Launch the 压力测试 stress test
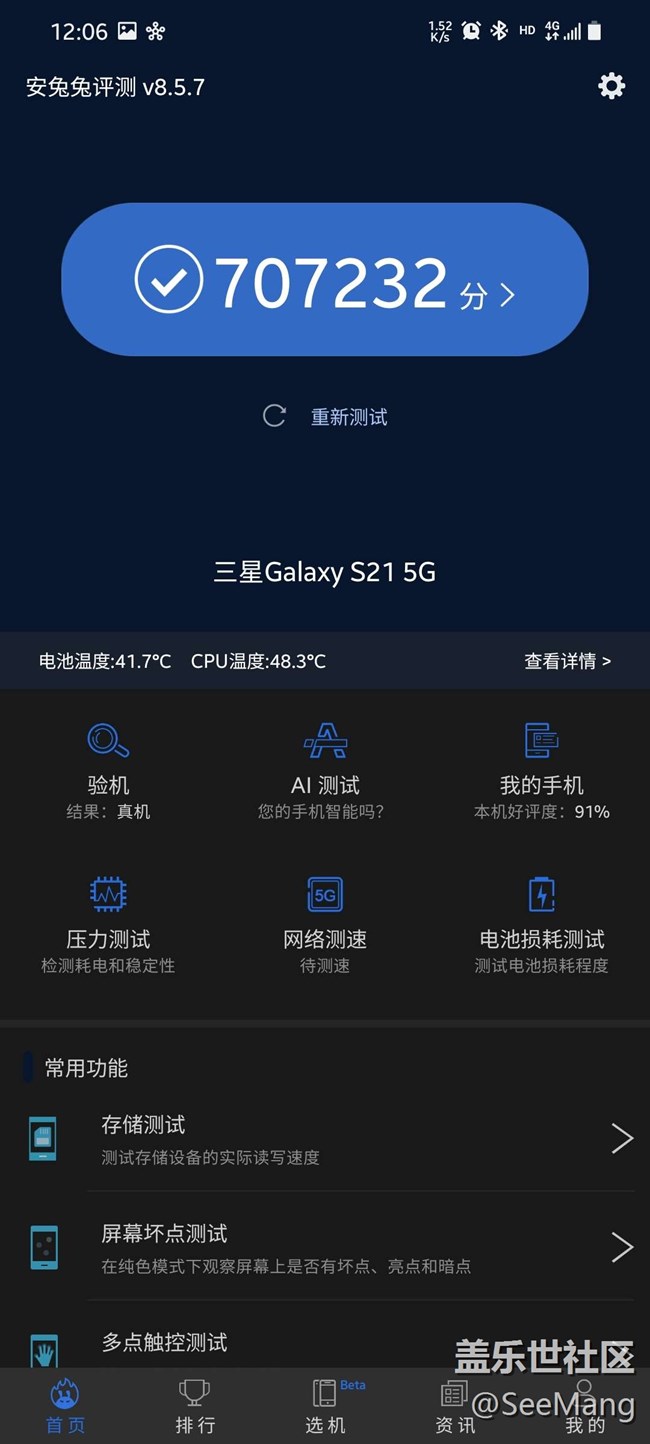 (108, 925)
